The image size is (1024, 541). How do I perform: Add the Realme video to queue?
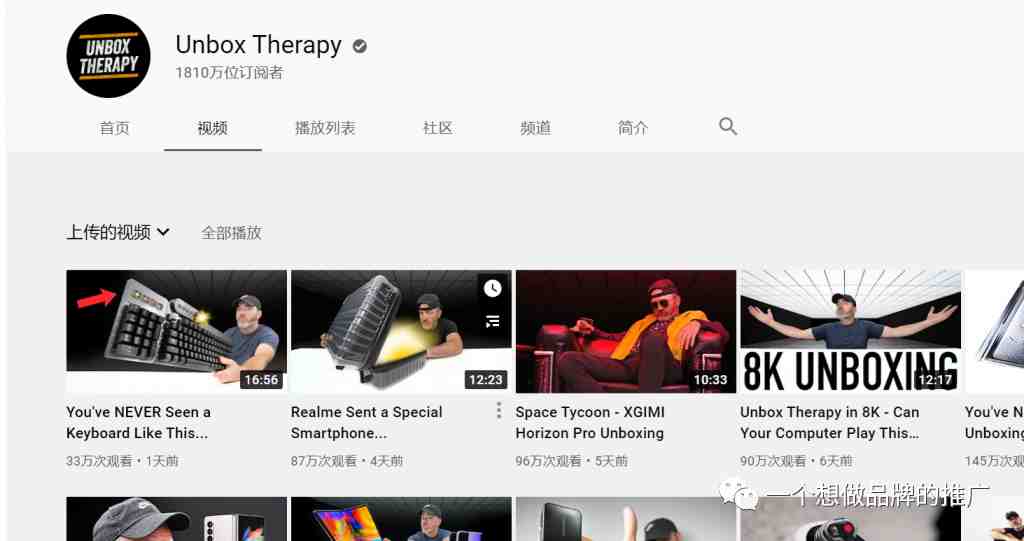(492, 321)
